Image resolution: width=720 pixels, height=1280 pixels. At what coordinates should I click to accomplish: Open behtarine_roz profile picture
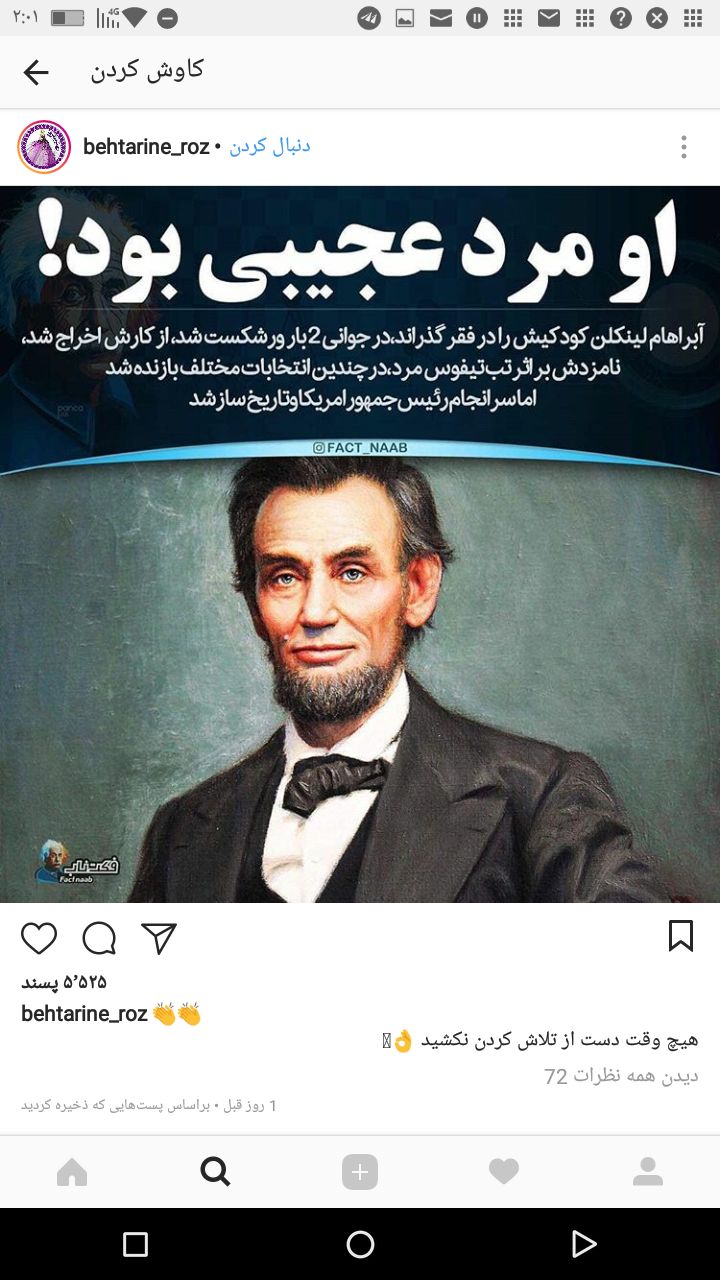point(44,147)
